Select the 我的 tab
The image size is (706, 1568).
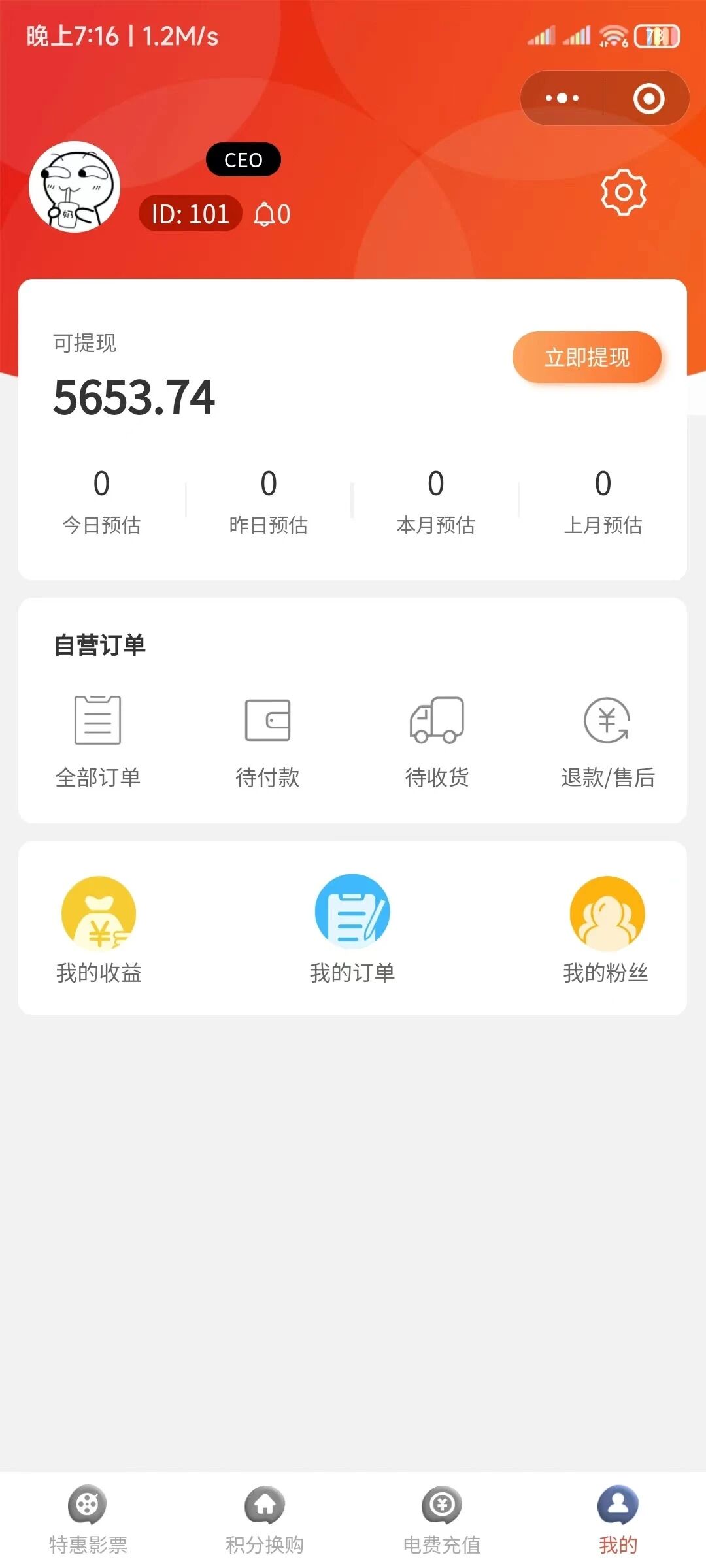point(618,1520)
